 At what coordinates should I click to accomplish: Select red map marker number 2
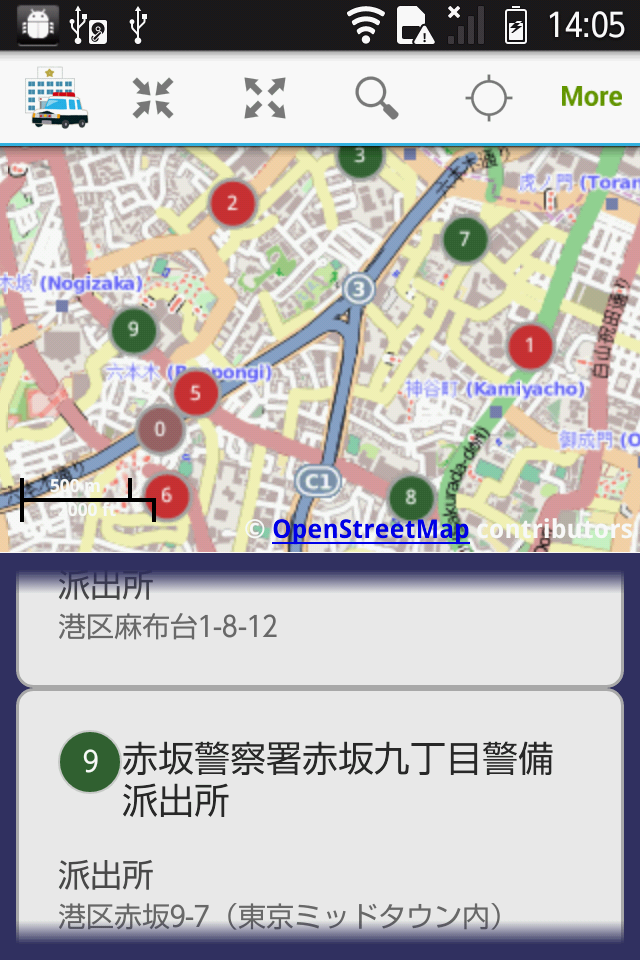click(232, 204)
